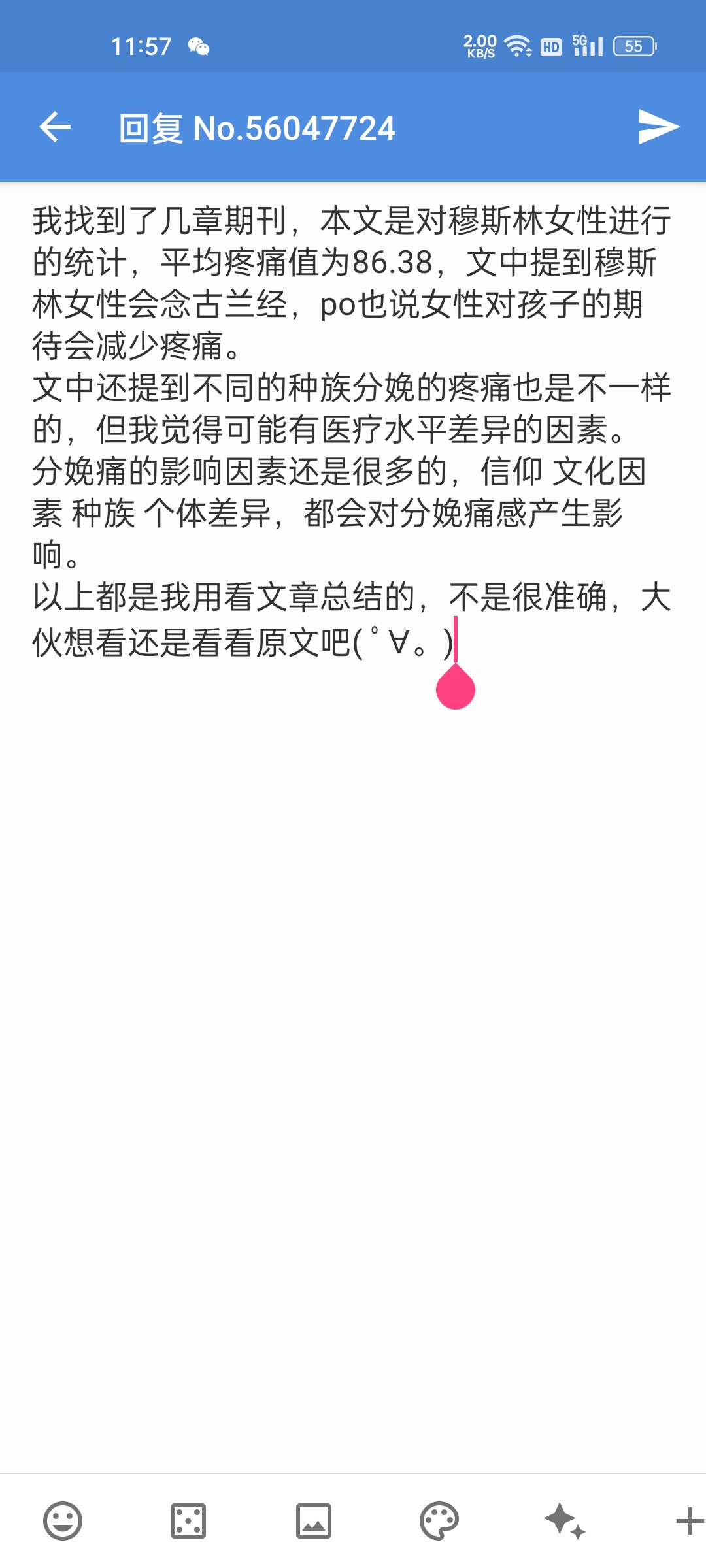Insert a dice roll
The image size is (706, 1568).
pos(188,1521)
